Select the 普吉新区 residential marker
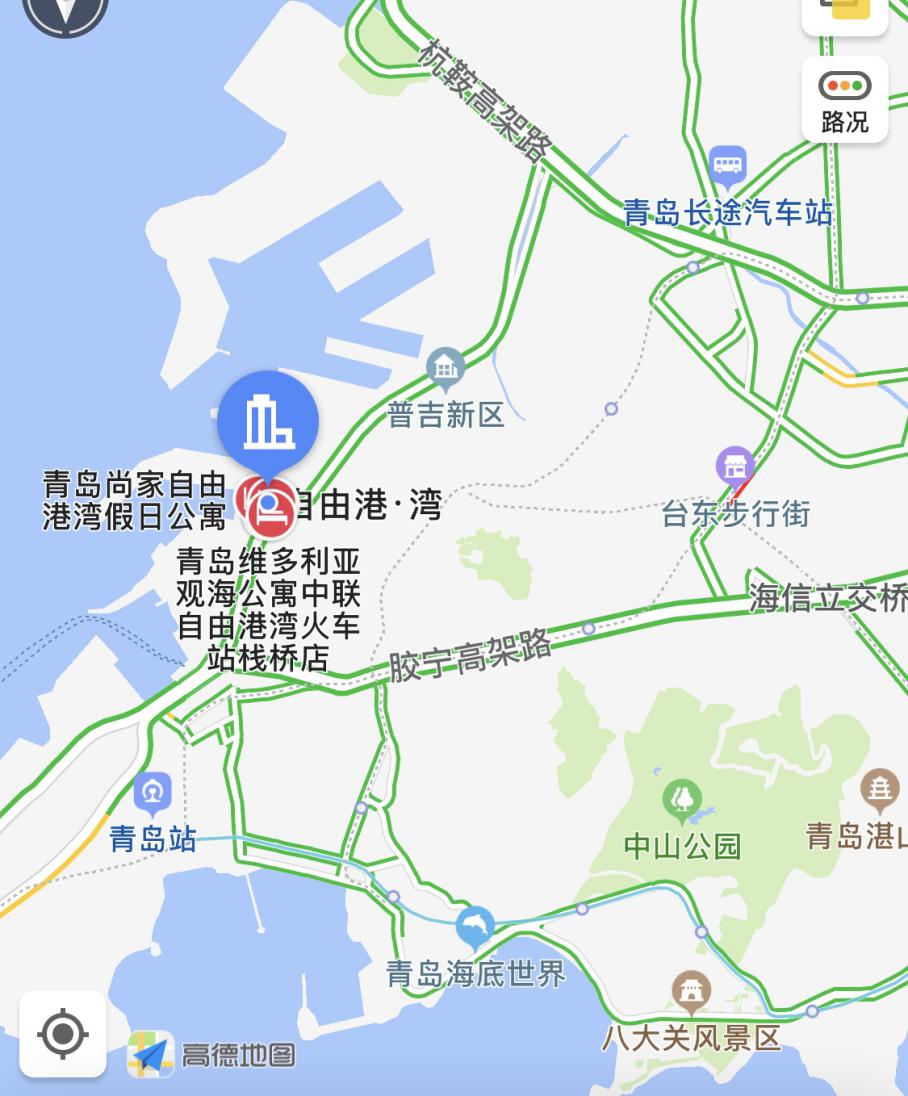 pyautogui.click(x=445, y=368)
